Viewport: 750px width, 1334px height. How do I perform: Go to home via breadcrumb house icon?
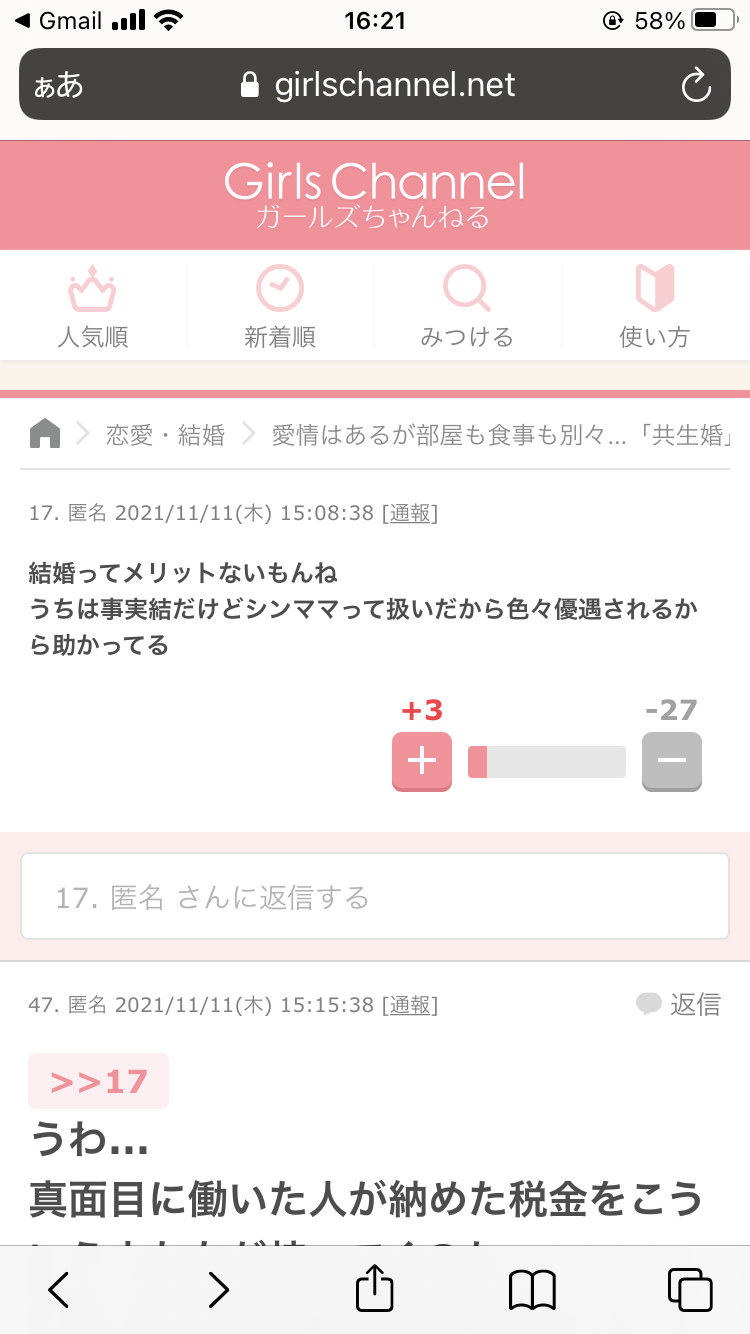point(45,434)
